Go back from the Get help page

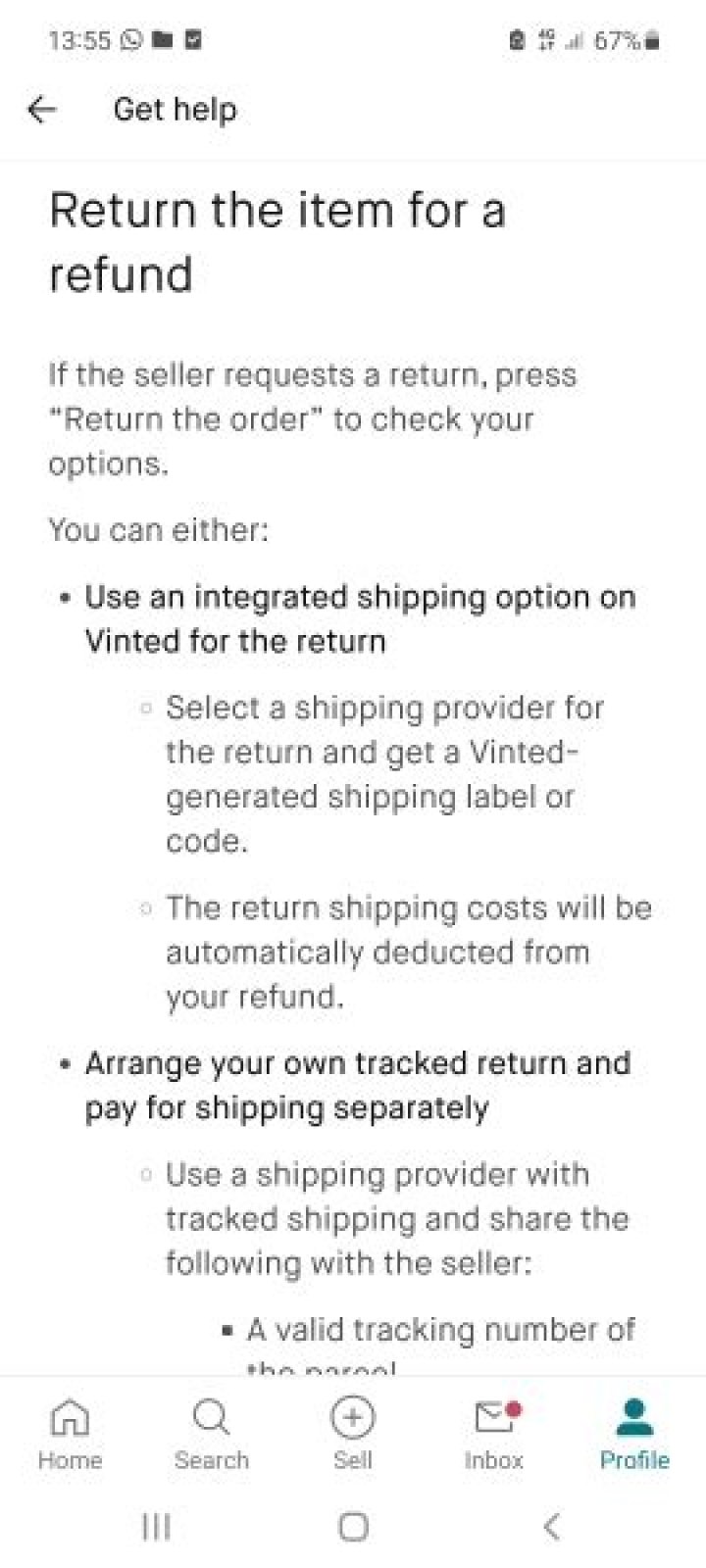coord(42,110)
